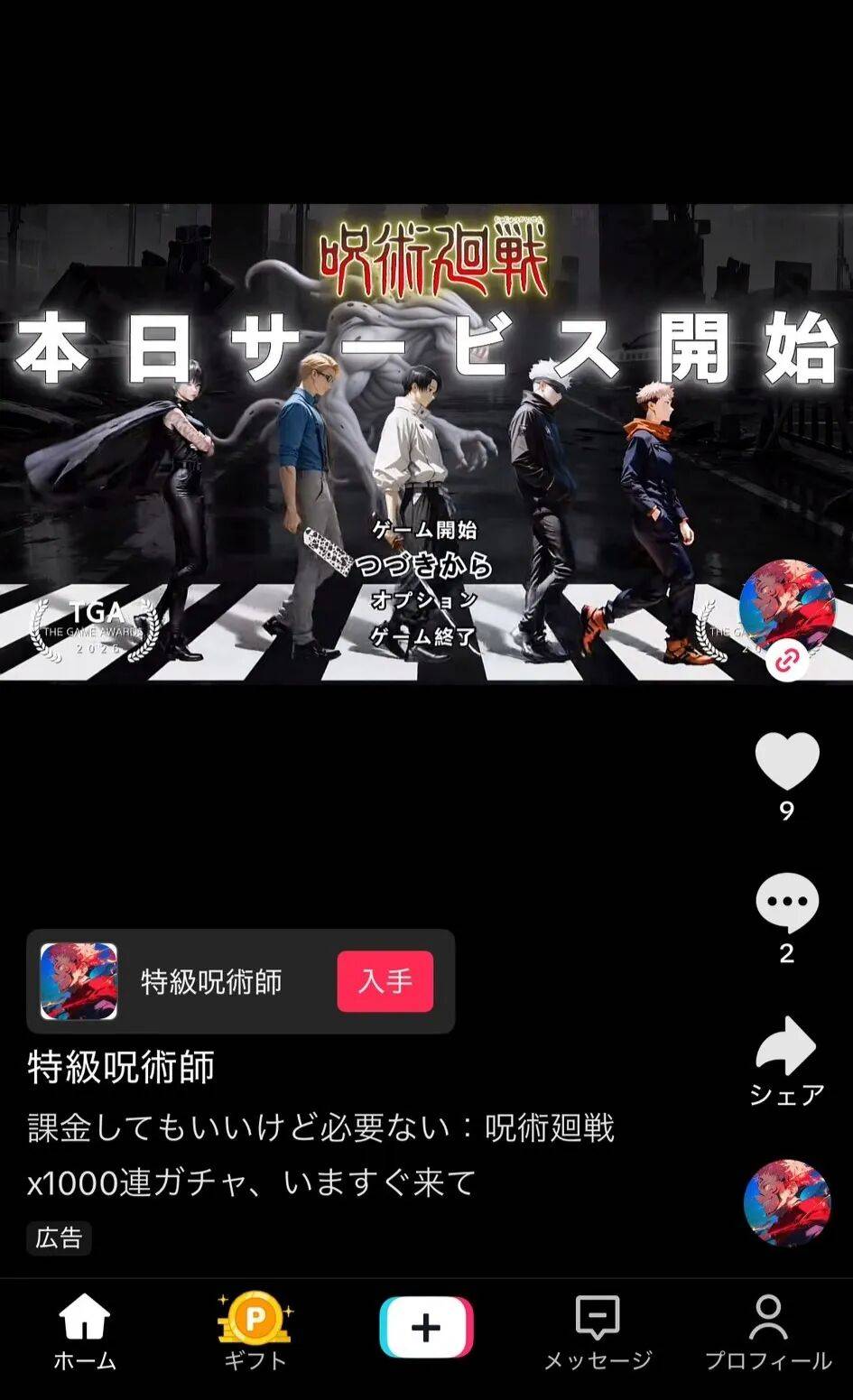Screen dimensions: 853x1400
Task: Share this video via シェア
Action: [x=786, y=1047]
